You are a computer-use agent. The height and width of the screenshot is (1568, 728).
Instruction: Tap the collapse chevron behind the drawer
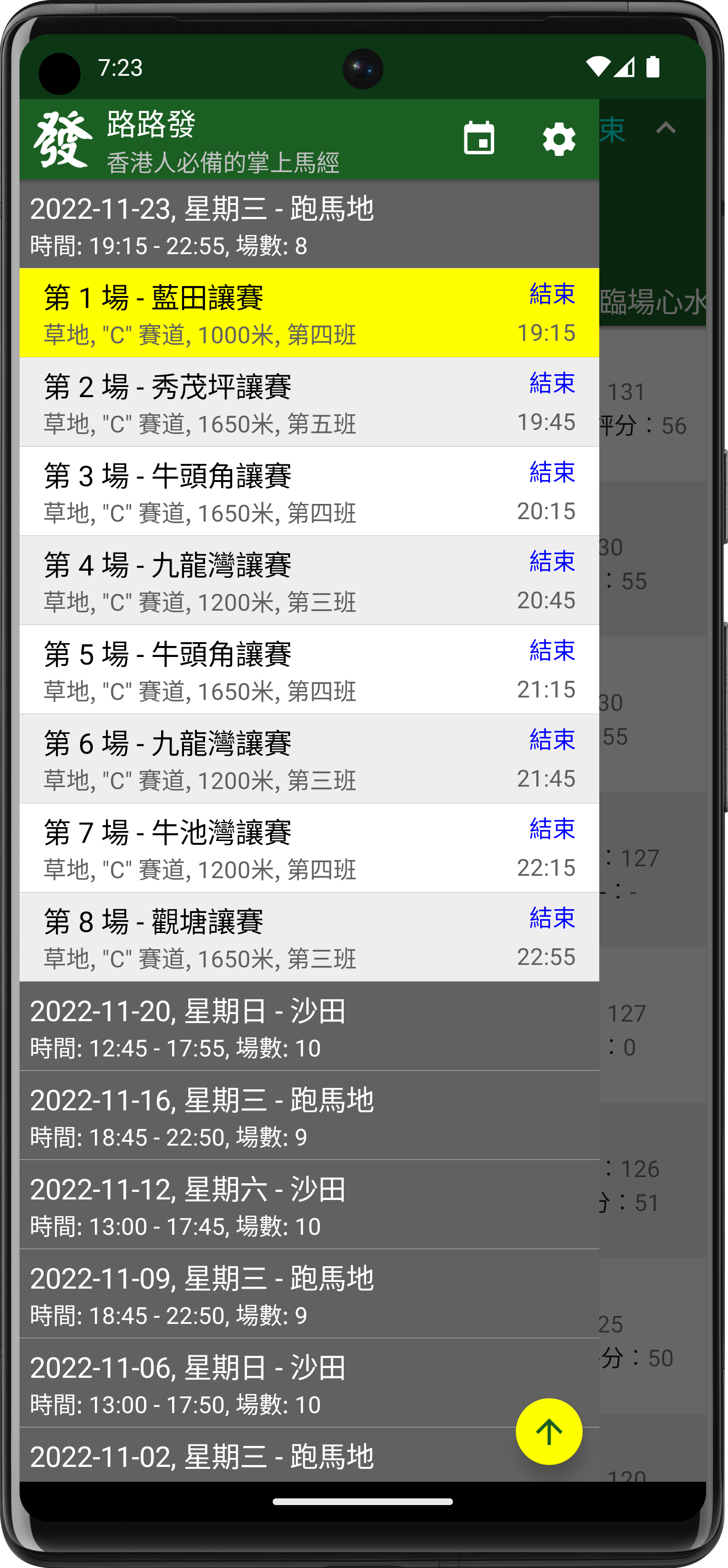pyautogui.click(x=666, y=128)
